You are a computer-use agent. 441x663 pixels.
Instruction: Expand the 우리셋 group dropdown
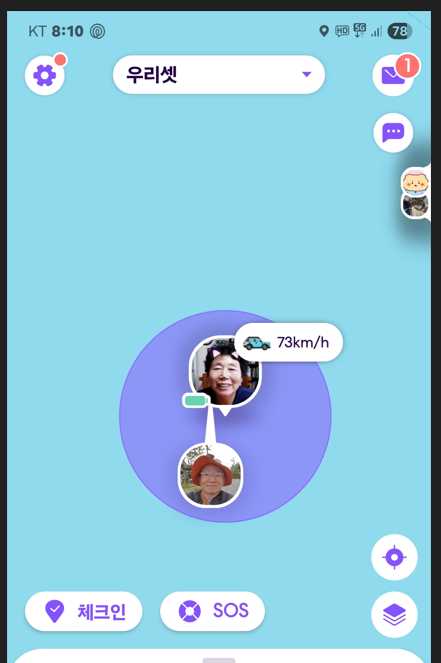point(219,74)
